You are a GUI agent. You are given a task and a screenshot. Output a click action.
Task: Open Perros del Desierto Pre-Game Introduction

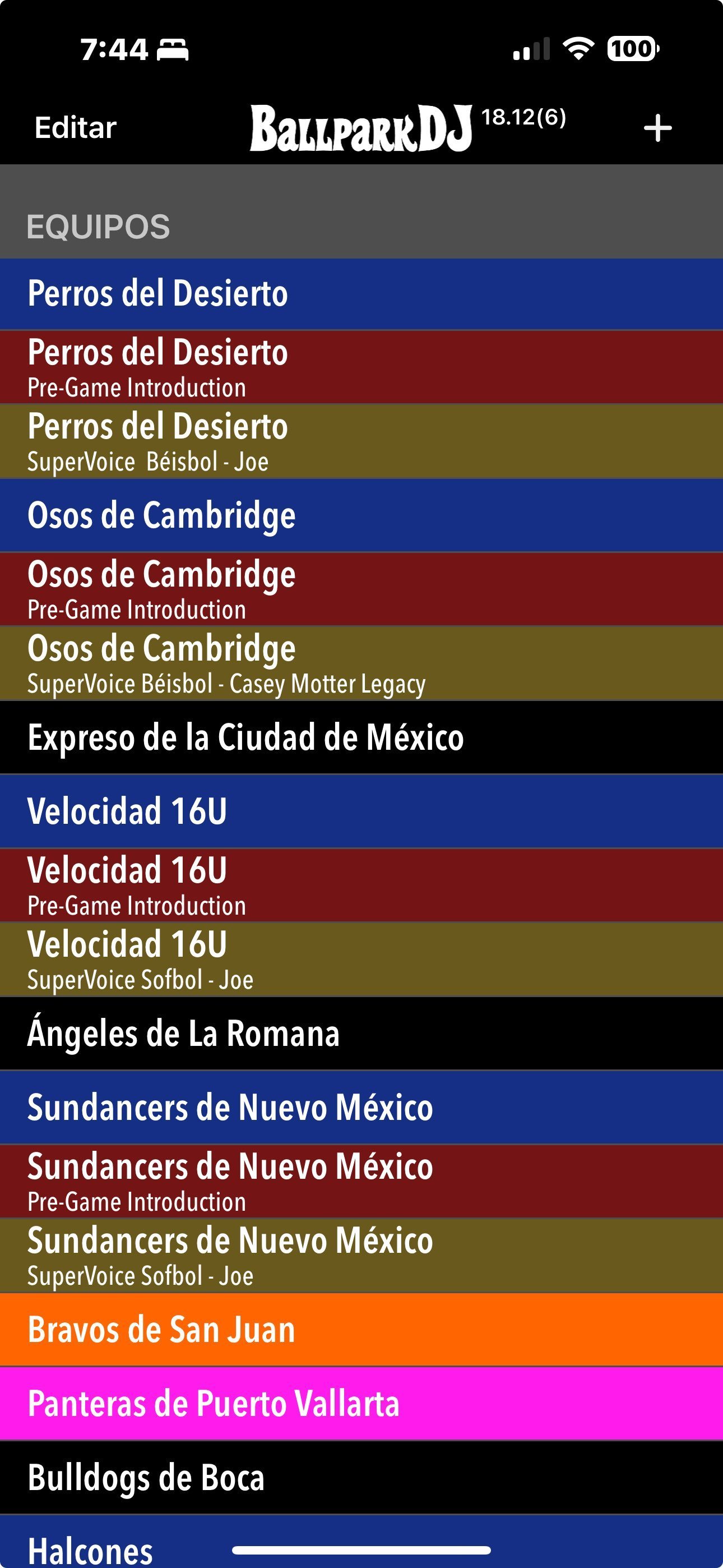361,367
